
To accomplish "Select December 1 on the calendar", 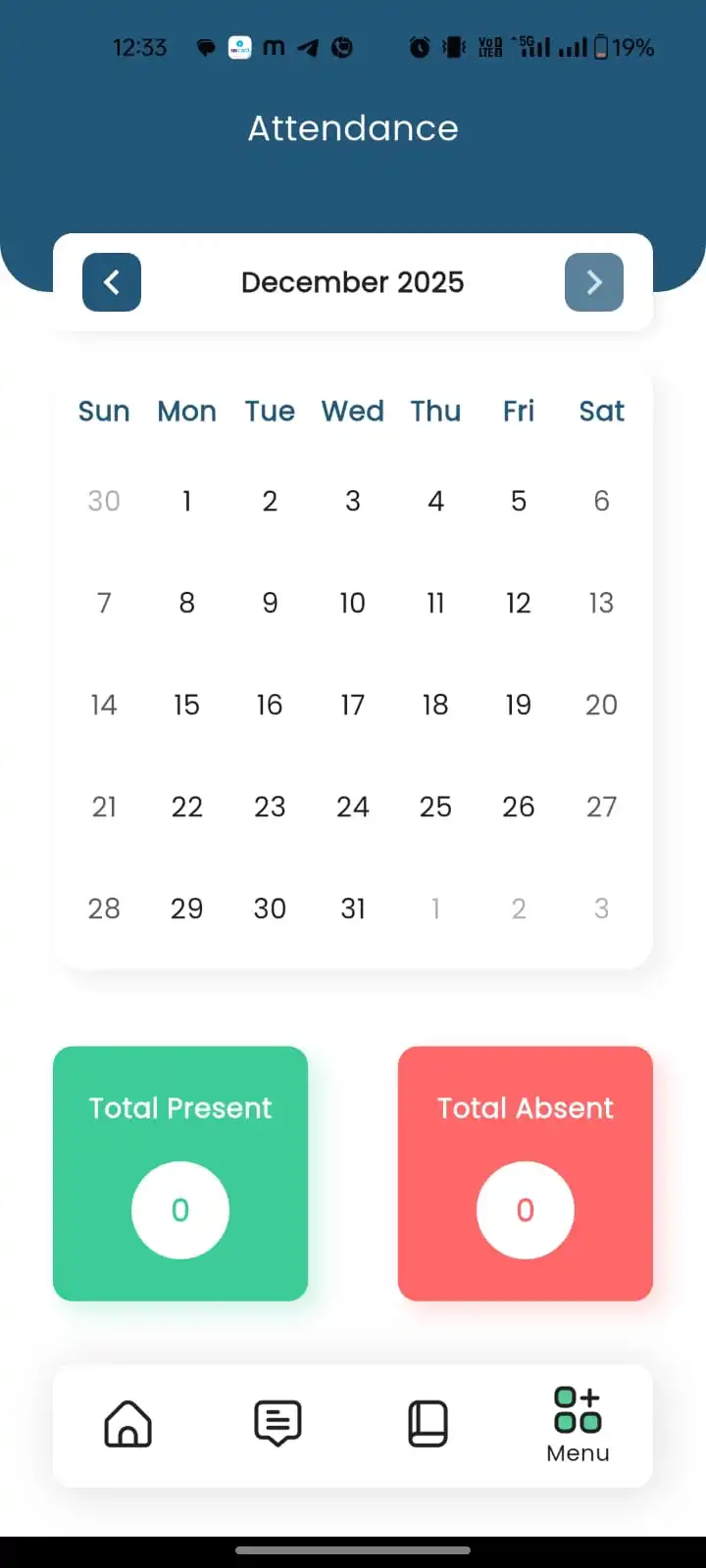I will (186, 501).
